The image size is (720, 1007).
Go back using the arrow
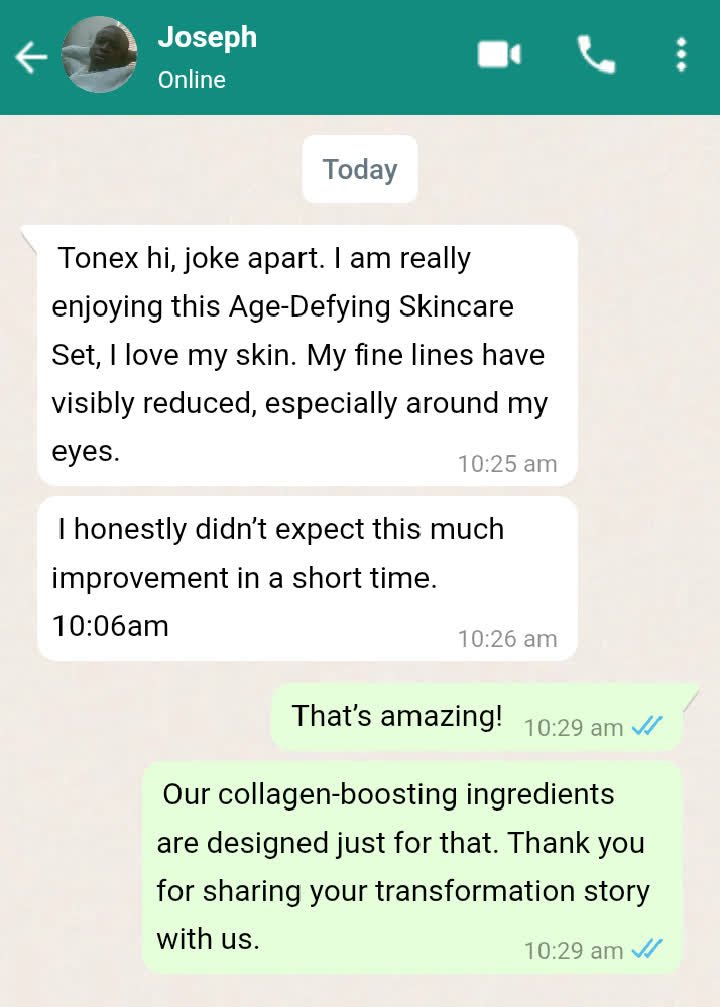pyautogui.click(x=31, y=58)
